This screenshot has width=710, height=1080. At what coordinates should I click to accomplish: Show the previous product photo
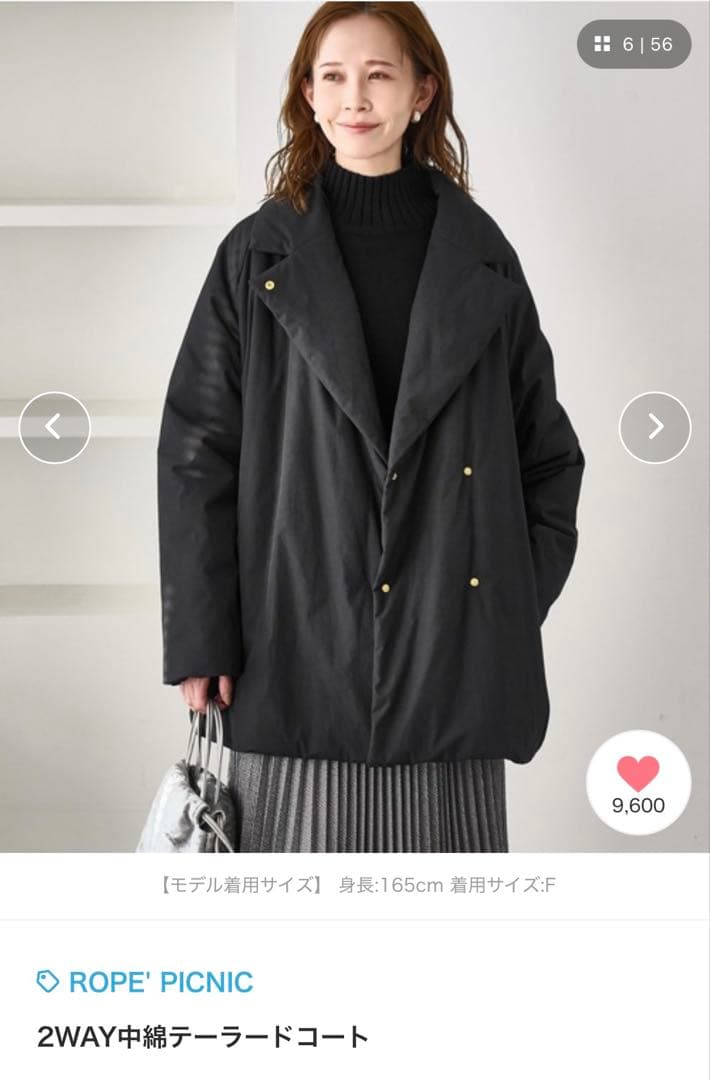point(54,427)
